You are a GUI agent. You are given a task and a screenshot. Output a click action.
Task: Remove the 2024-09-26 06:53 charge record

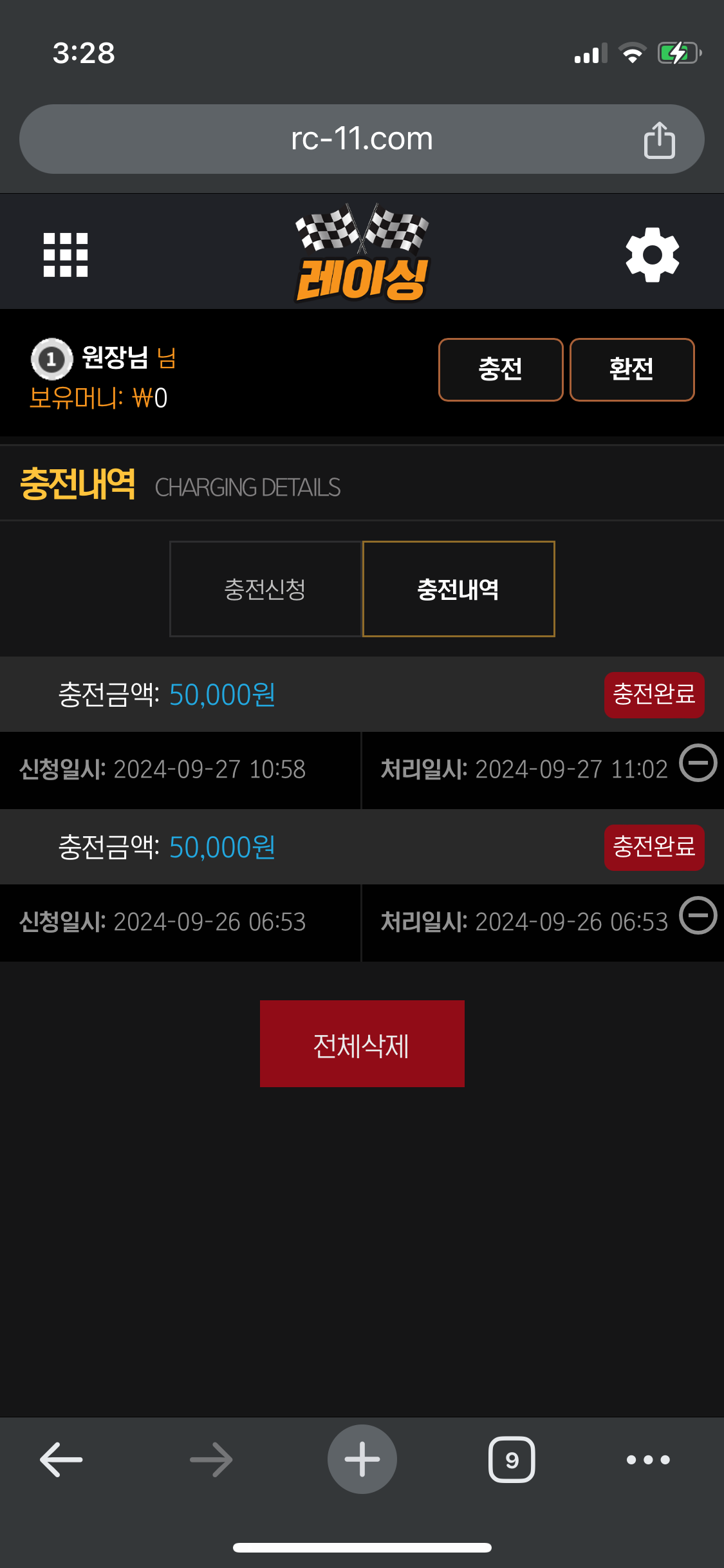[698, 915]
